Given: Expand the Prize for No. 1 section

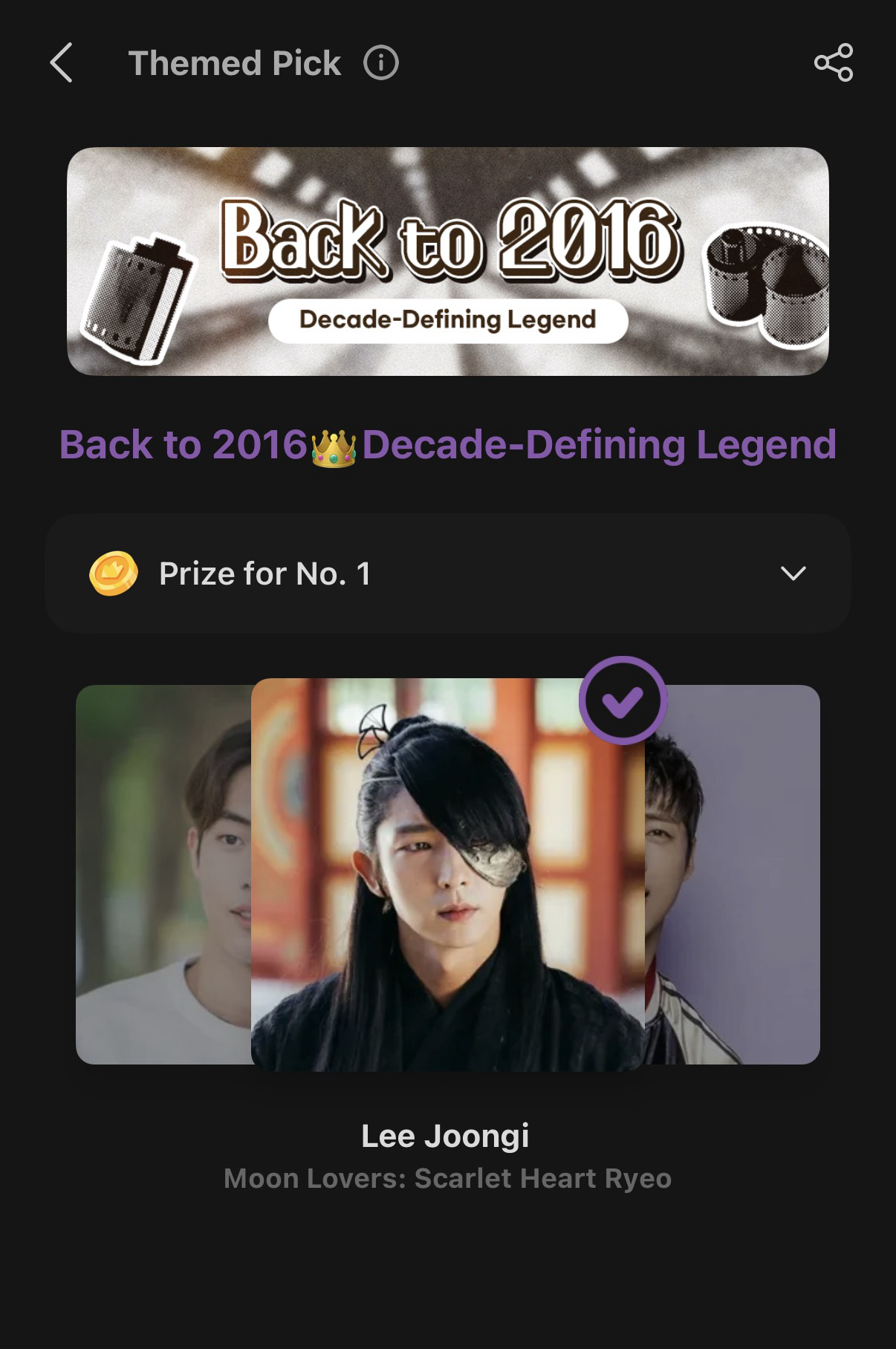Looking at the screenshot, I should pos(793,573).
